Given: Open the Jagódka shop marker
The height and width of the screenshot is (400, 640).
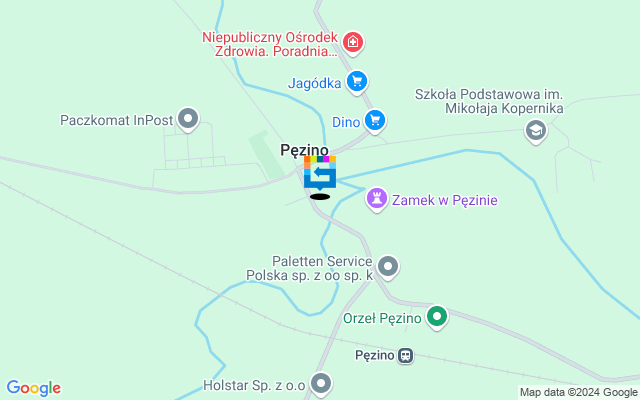Looking at the screenshot, I should [x=357, y=82].
